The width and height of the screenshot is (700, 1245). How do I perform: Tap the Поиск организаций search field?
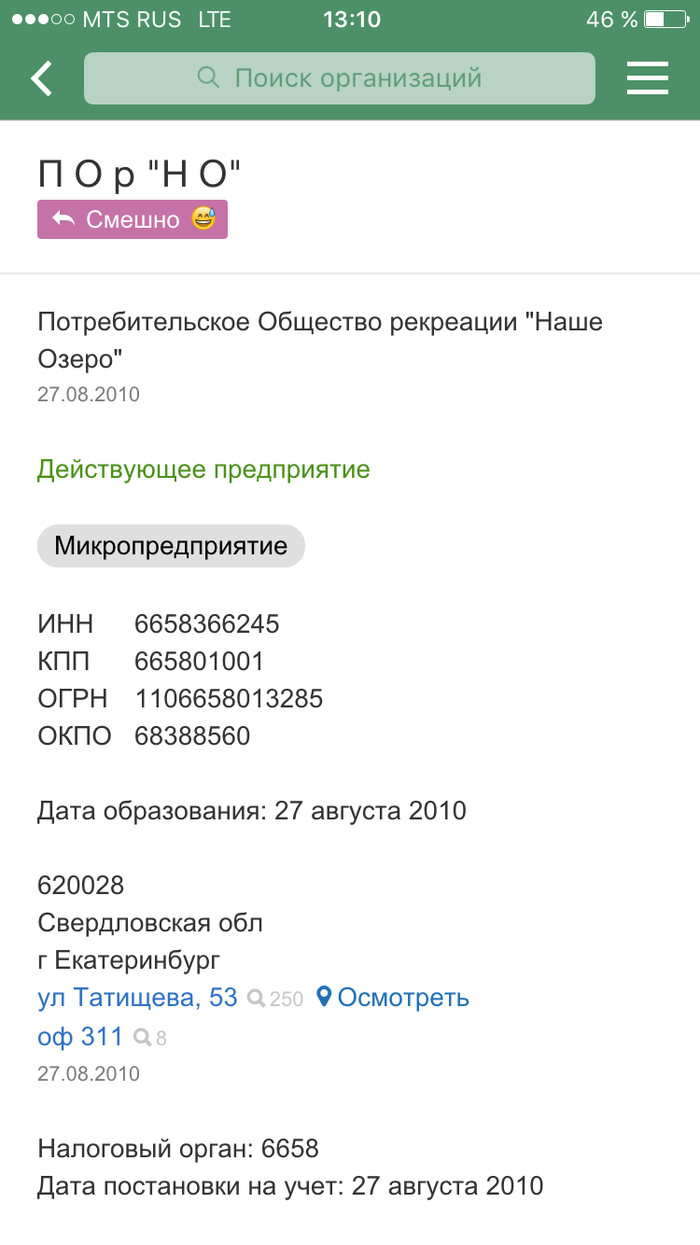(339, 78)
